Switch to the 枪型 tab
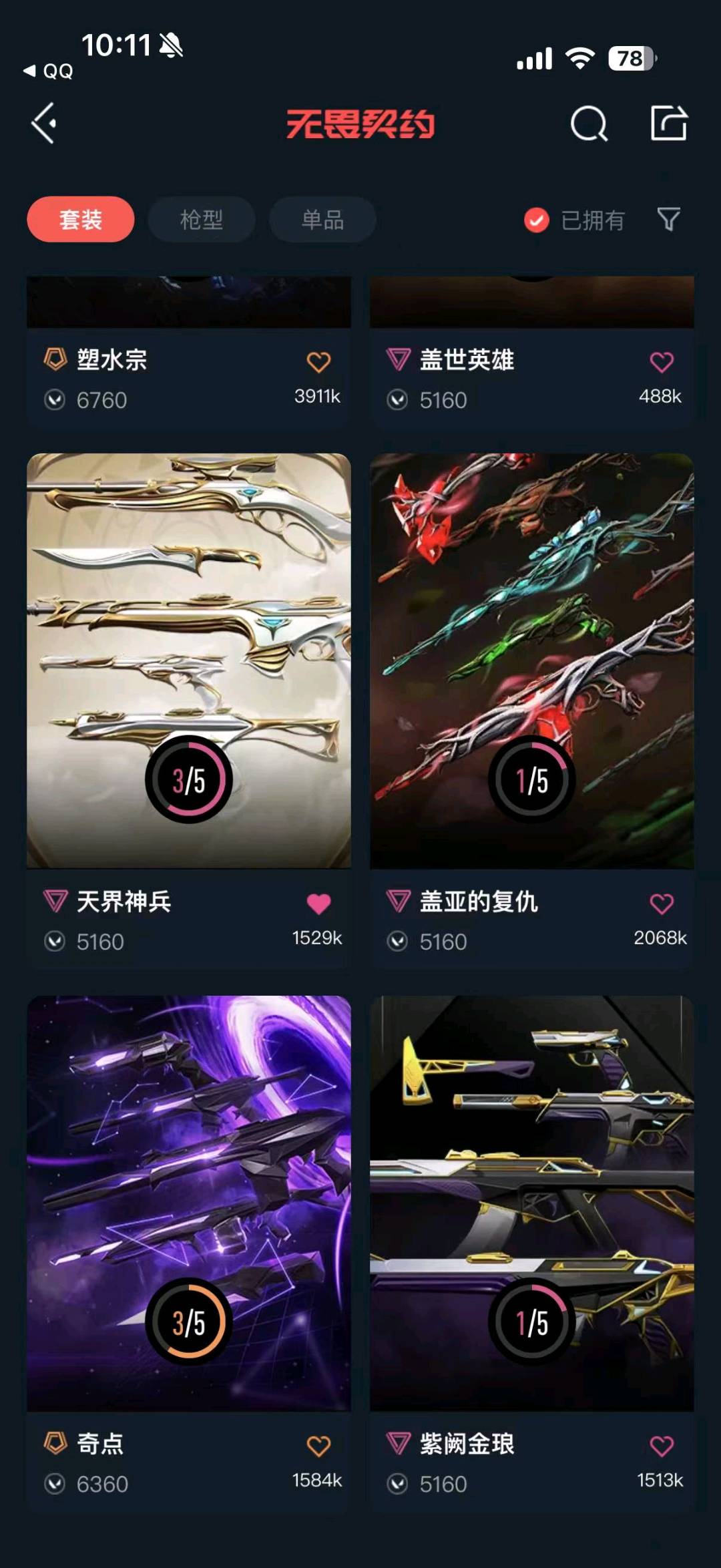 [x=202, y=219]
